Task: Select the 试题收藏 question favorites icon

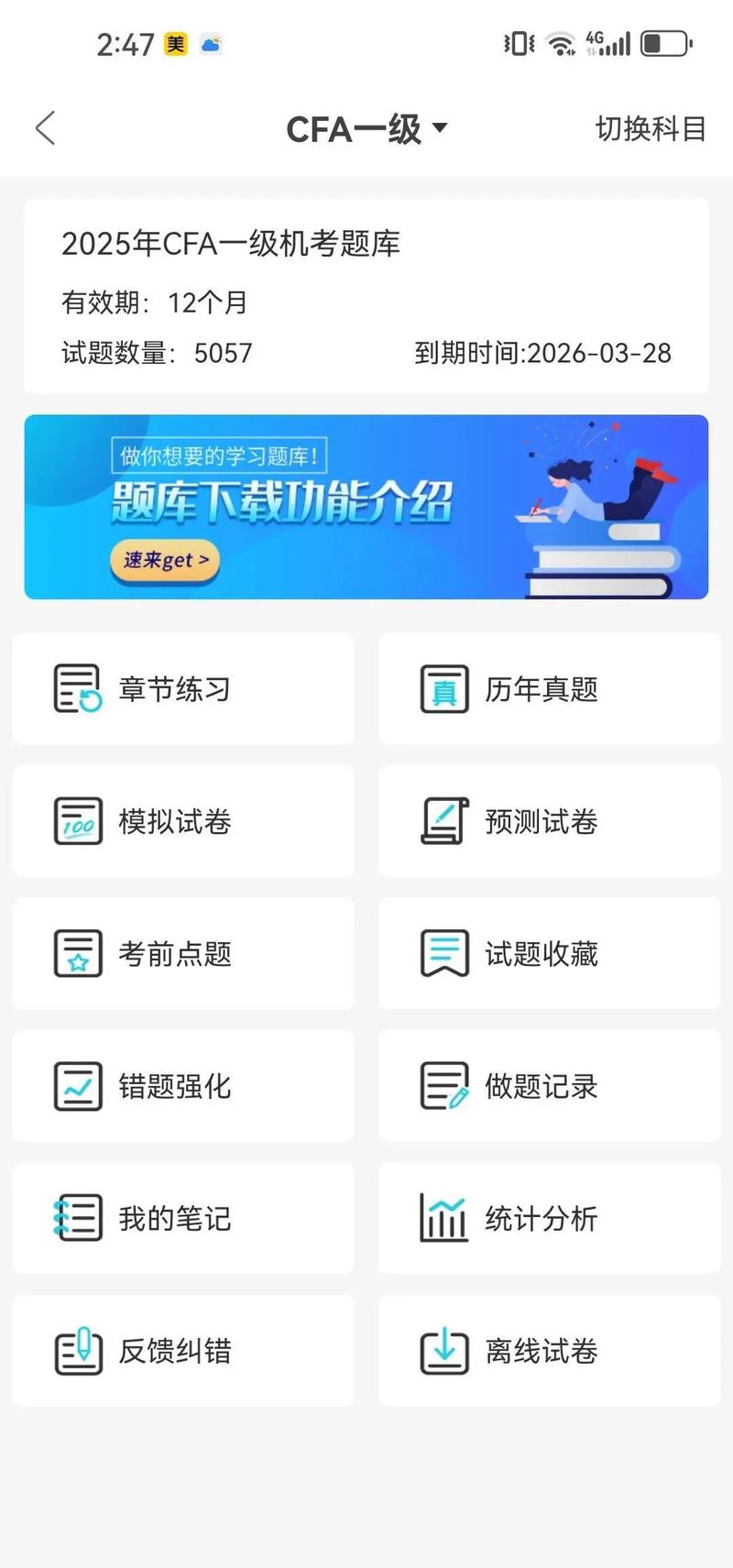Action: coord(443,953)
